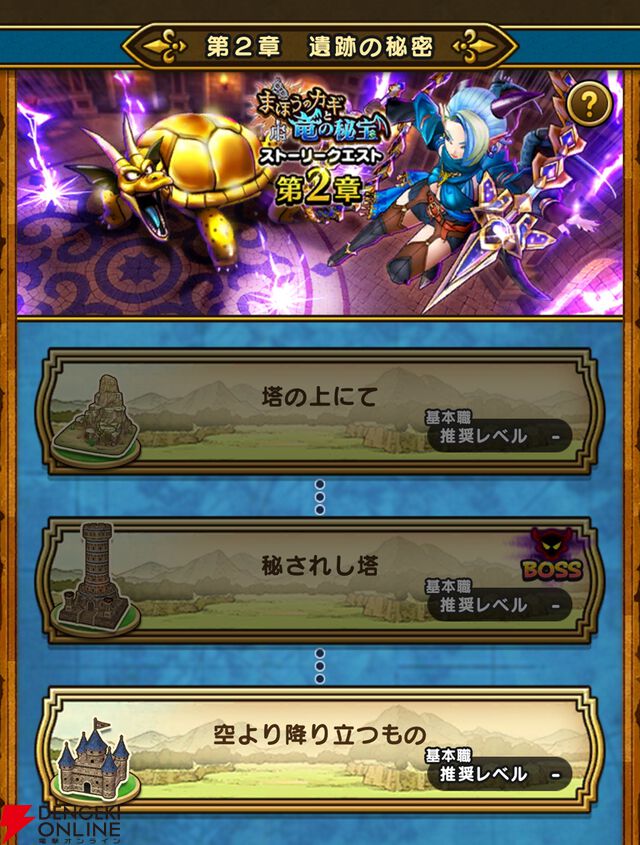The height and width of the screenshot is (845, 640).
Task: Open the boss quest 秘されし塔
Action: (x=318, y=579)
